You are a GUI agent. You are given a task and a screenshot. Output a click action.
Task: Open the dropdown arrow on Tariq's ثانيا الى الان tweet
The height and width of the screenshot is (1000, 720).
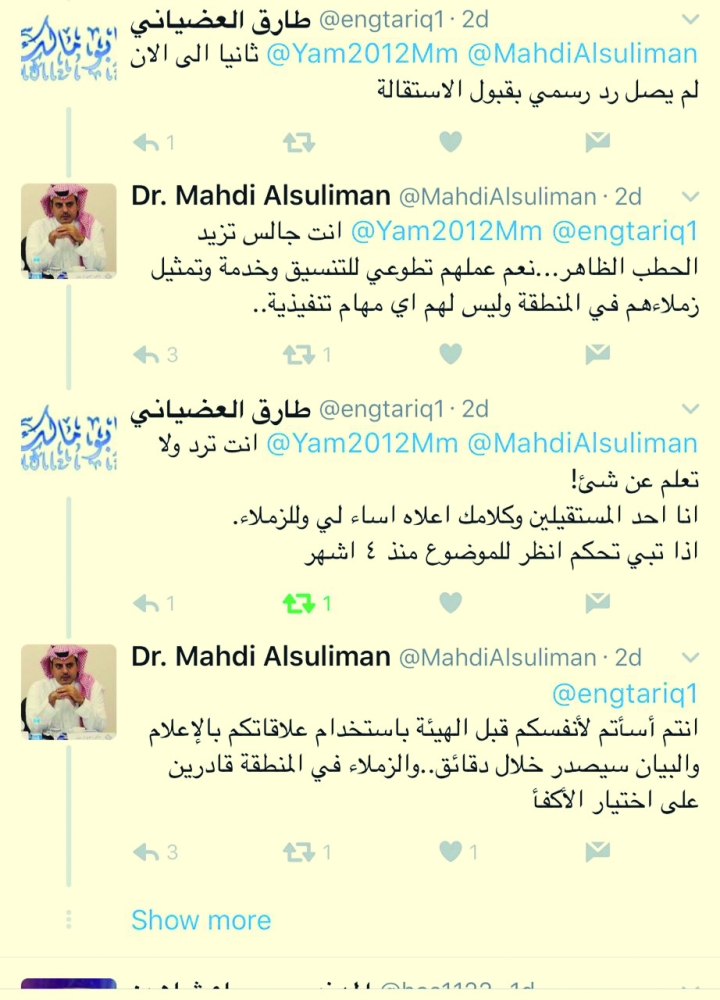click(689, 19)
